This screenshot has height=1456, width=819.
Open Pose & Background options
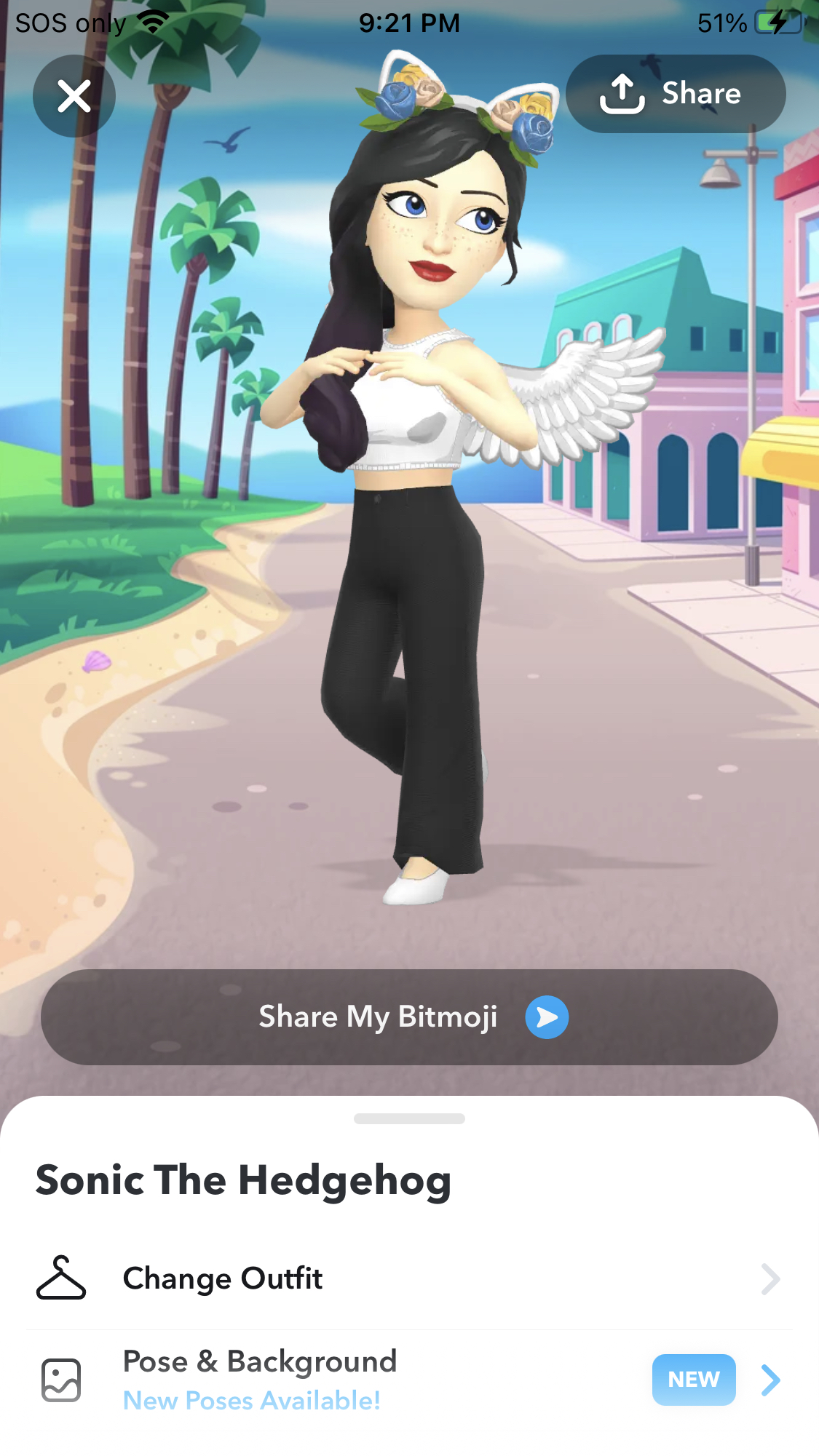[x=408, y=1380]
